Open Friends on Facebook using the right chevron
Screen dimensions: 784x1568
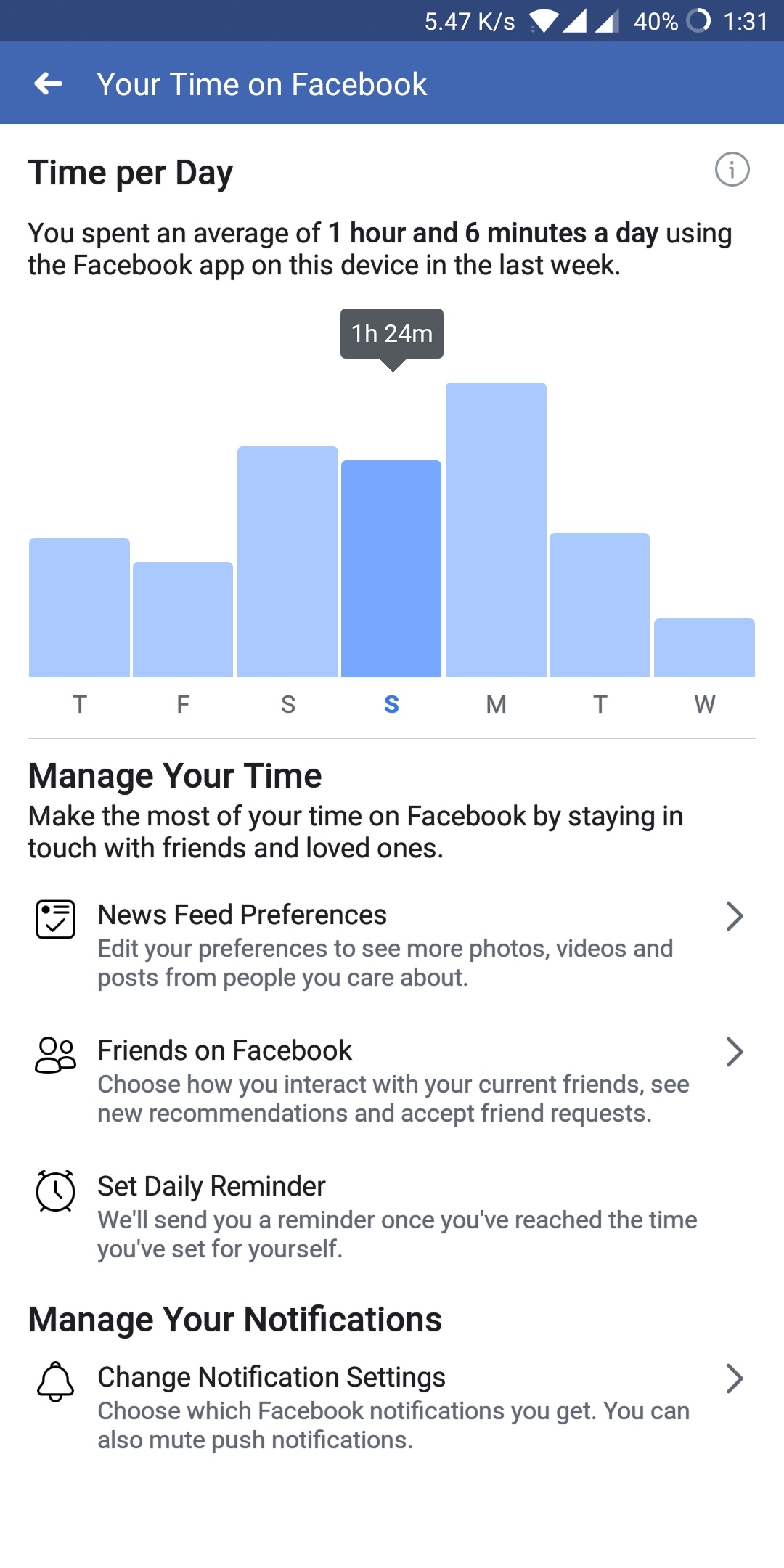(x=735, y=1051)
